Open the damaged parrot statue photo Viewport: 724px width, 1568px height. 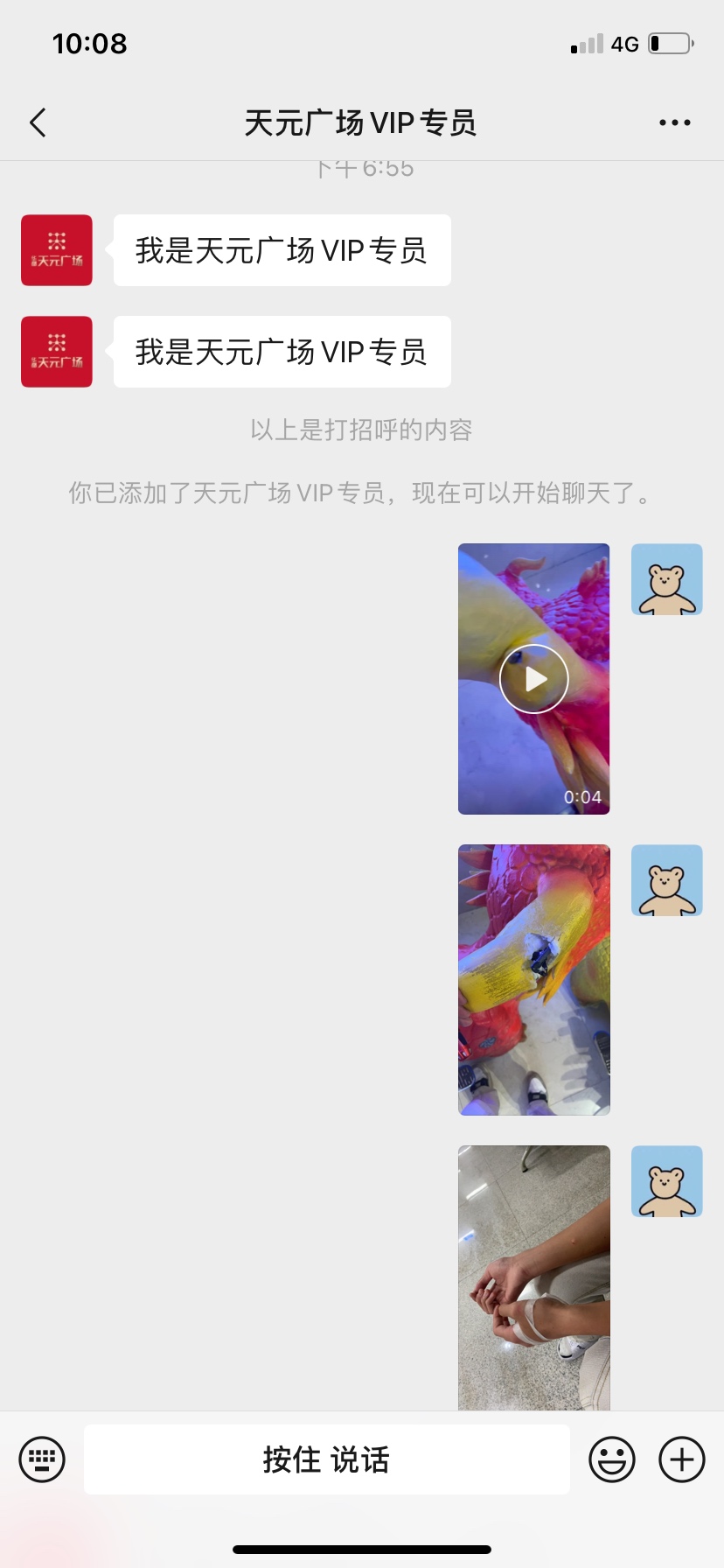[533, 979]
